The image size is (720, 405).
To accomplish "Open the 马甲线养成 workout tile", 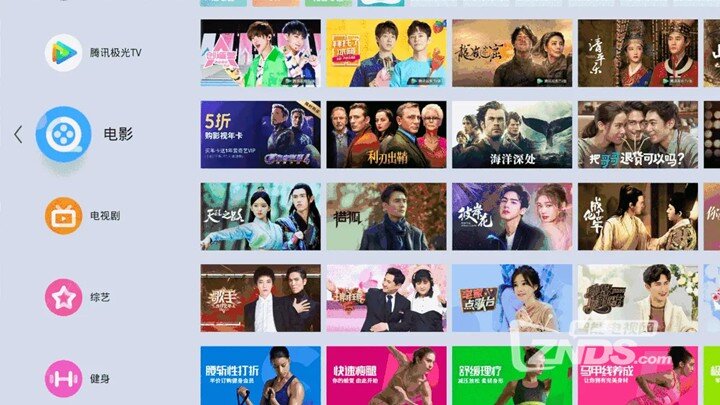I will tap(637, 376).
